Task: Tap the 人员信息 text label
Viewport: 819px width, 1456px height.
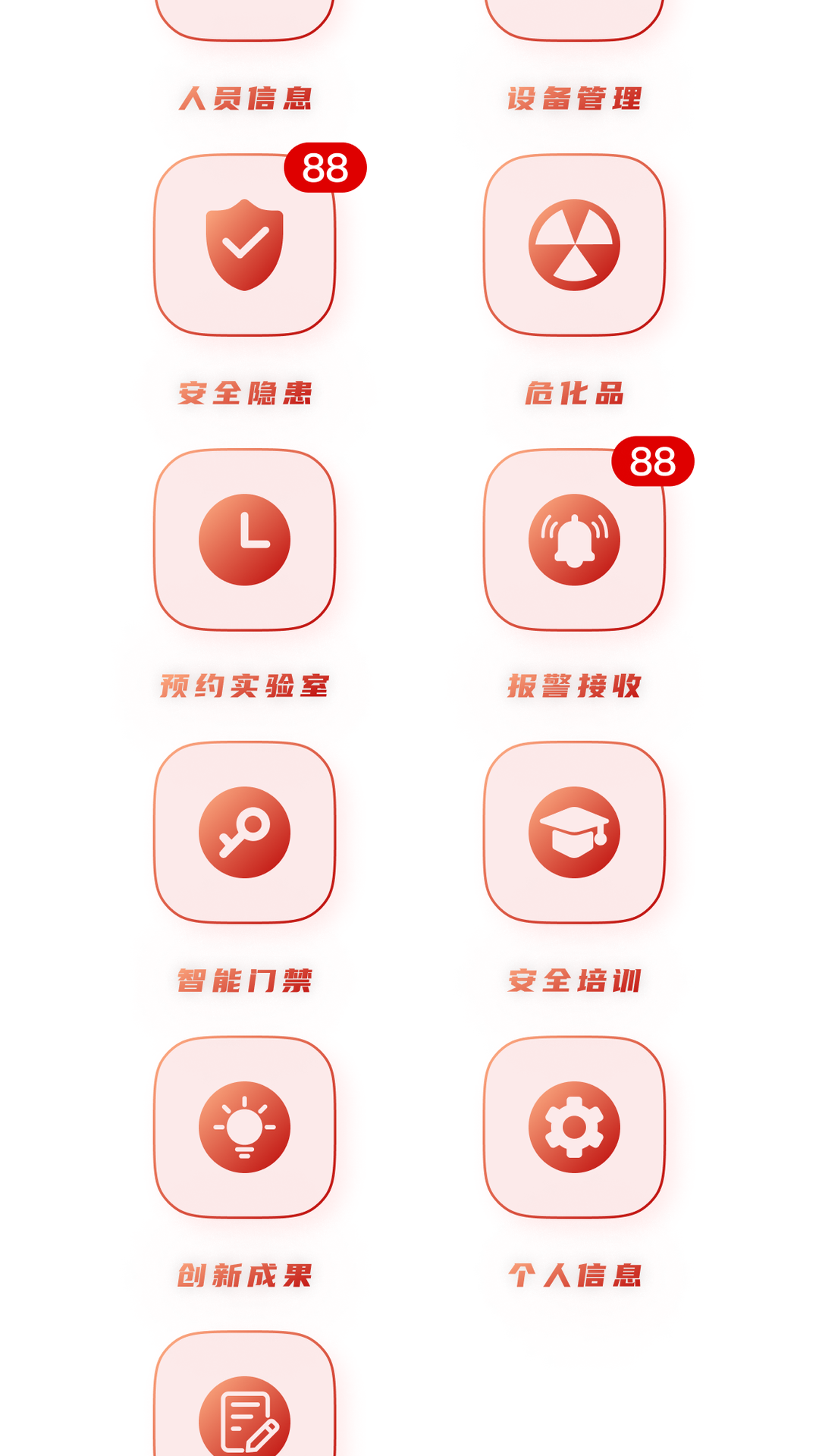Action: tap(244, 99)
